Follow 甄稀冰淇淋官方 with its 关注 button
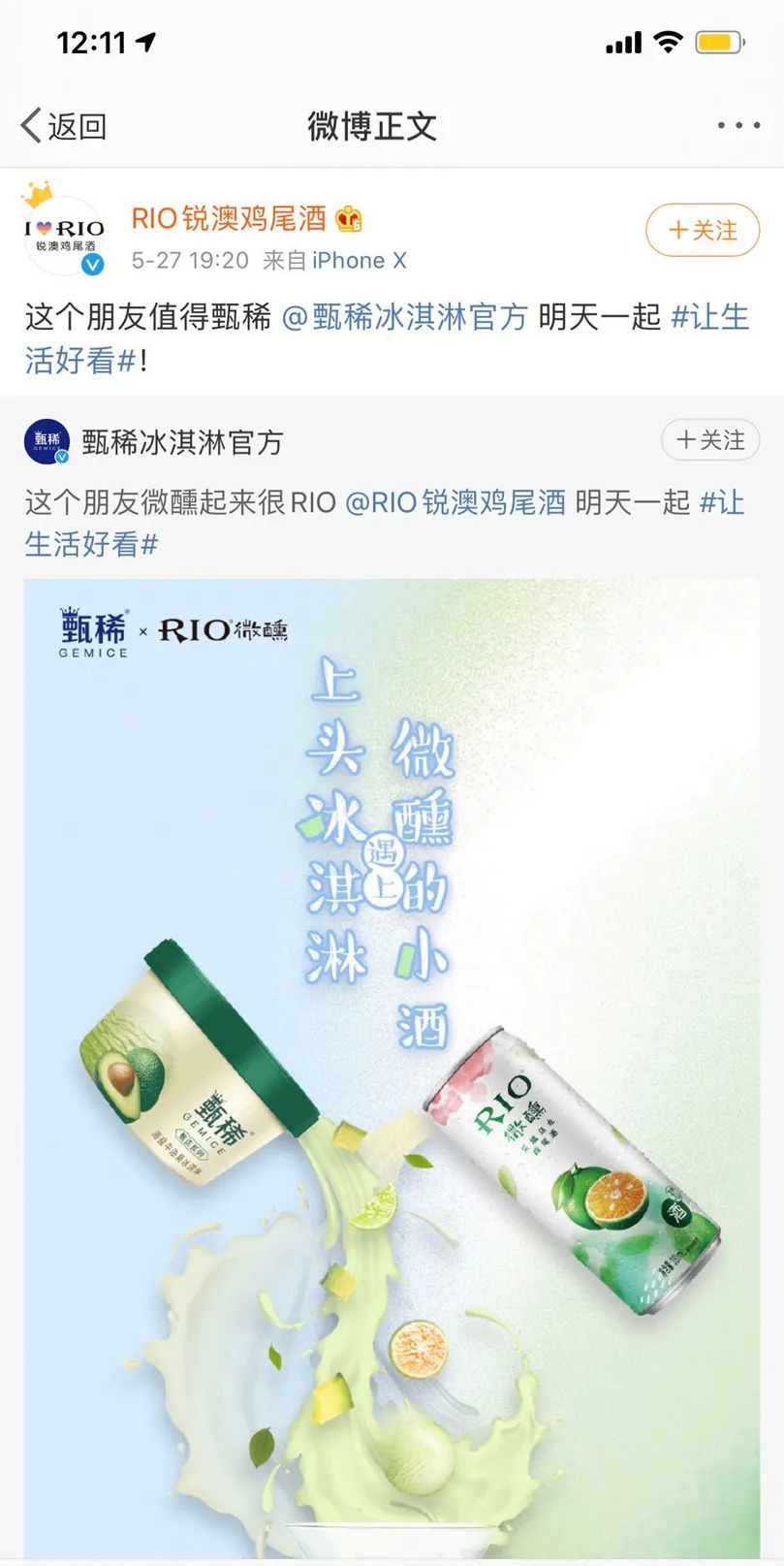Screen dimensions: 784x1566 (710, 440)
